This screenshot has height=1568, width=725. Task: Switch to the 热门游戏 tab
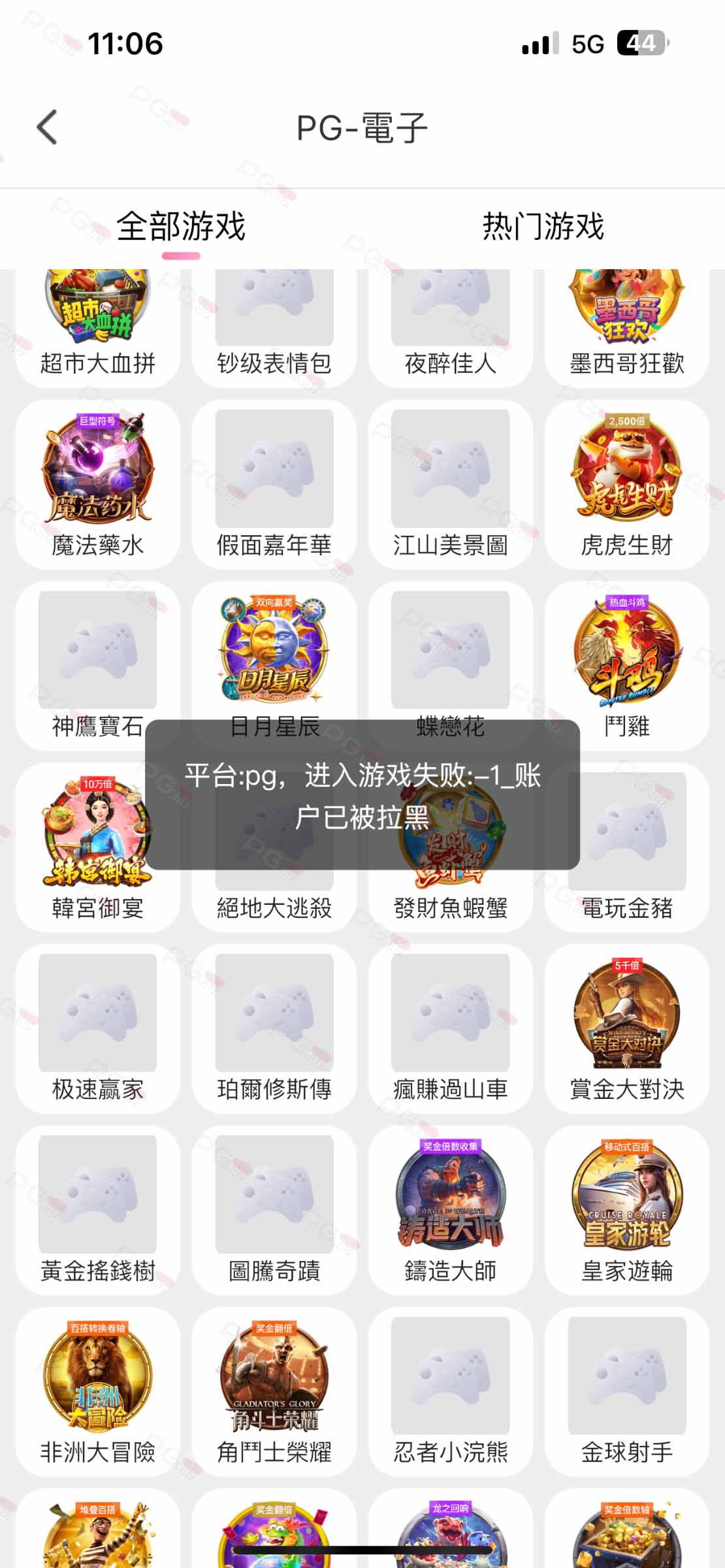tap(543, 227)
